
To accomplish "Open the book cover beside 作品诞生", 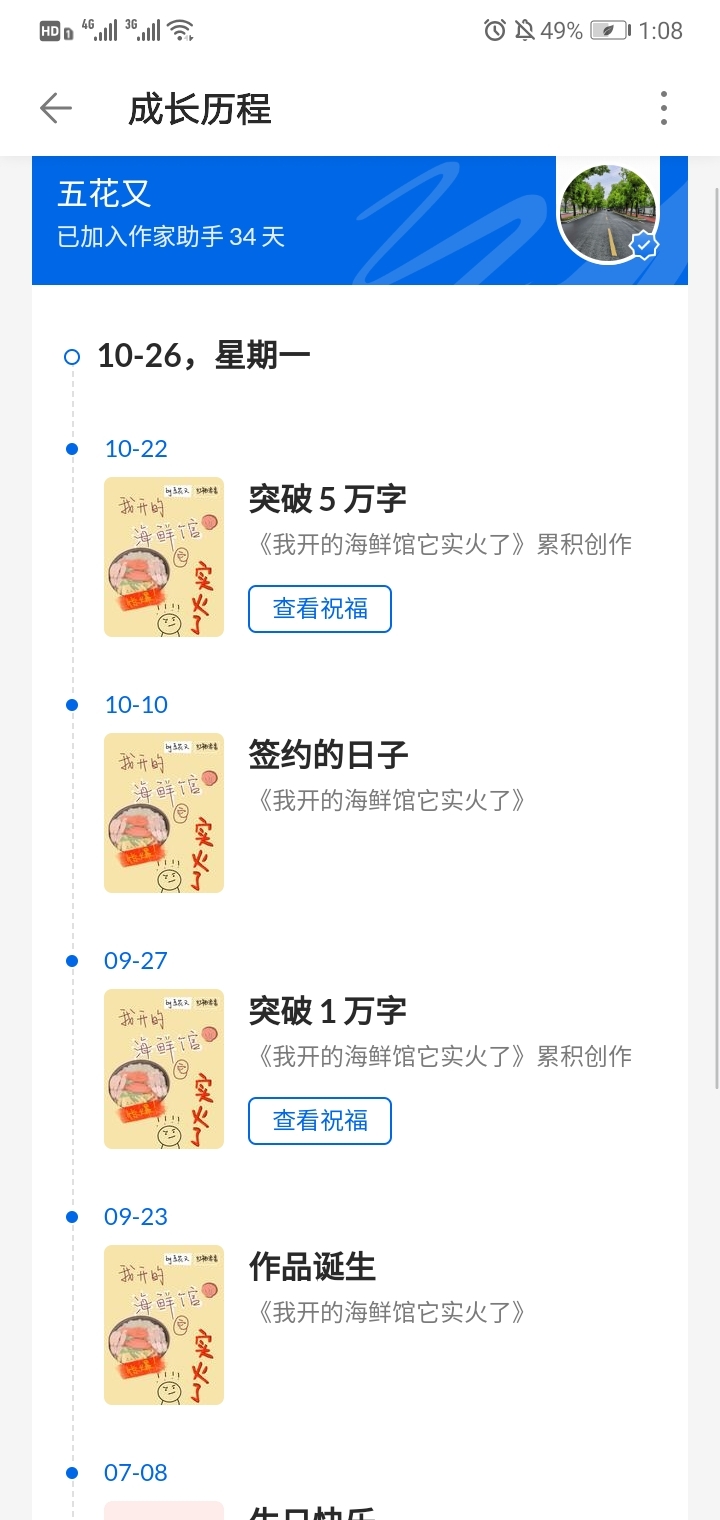I will [164, 1325].
